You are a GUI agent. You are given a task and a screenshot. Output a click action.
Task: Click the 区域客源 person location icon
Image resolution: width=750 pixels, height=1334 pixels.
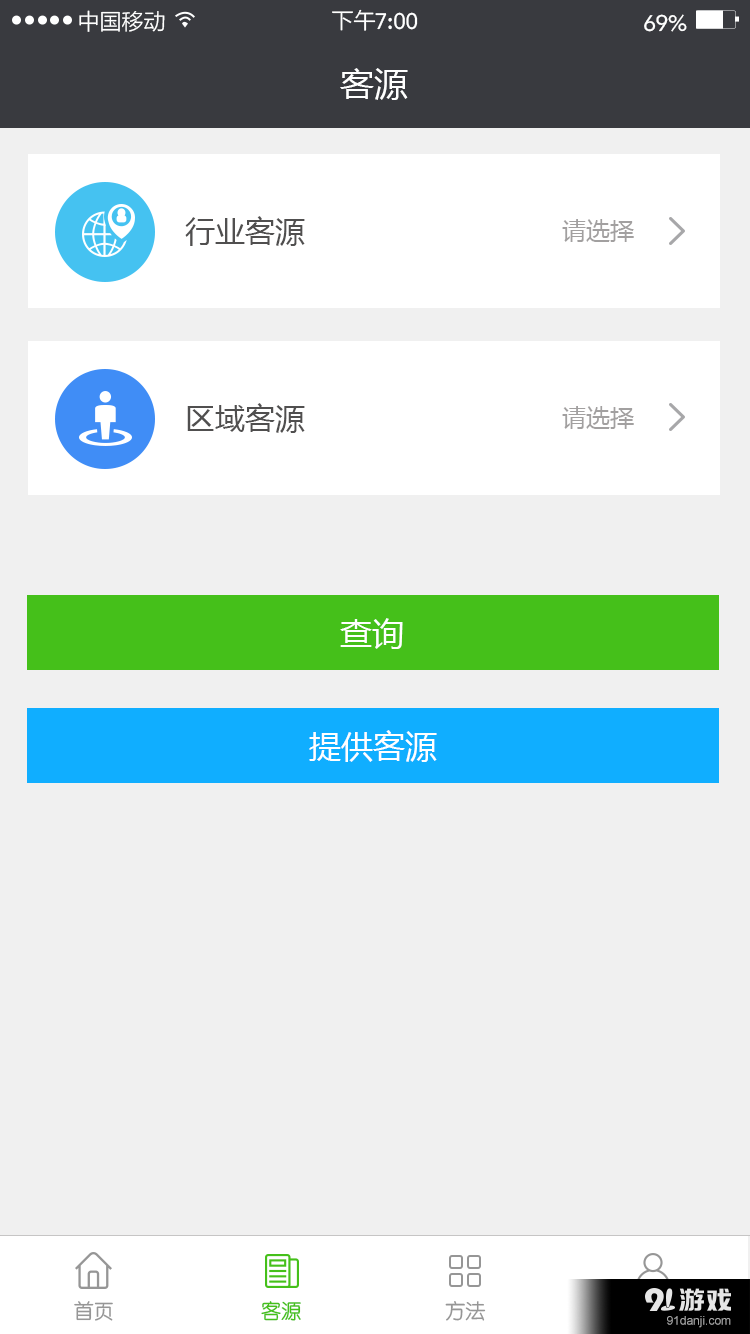pyautogui.click(x=105, y=418)
